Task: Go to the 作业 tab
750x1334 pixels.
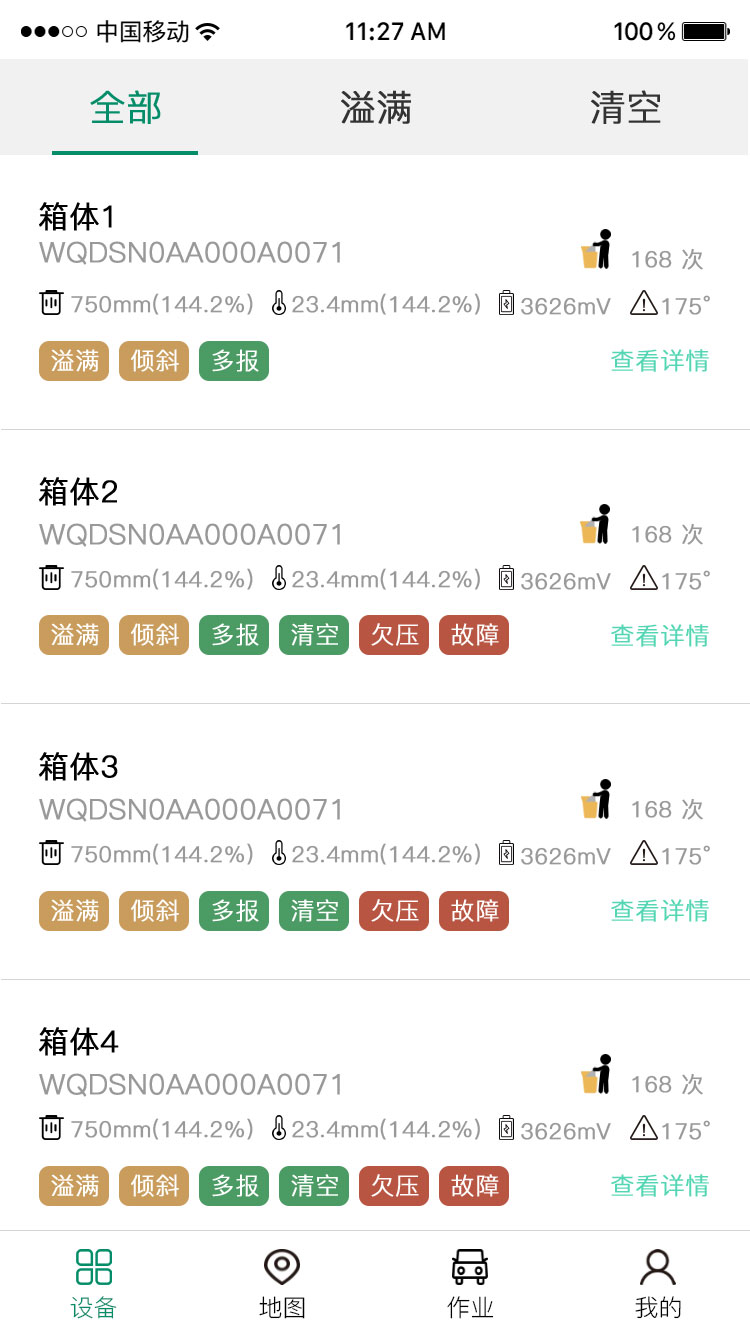Action: point(470,1283)
